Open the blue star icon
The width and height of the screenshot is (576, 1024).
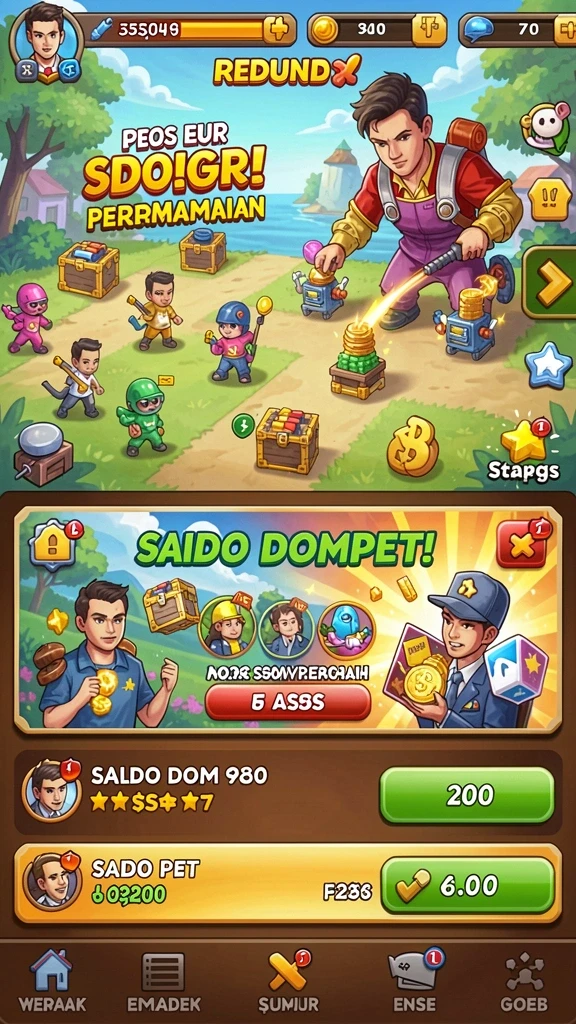pos(549,364)
